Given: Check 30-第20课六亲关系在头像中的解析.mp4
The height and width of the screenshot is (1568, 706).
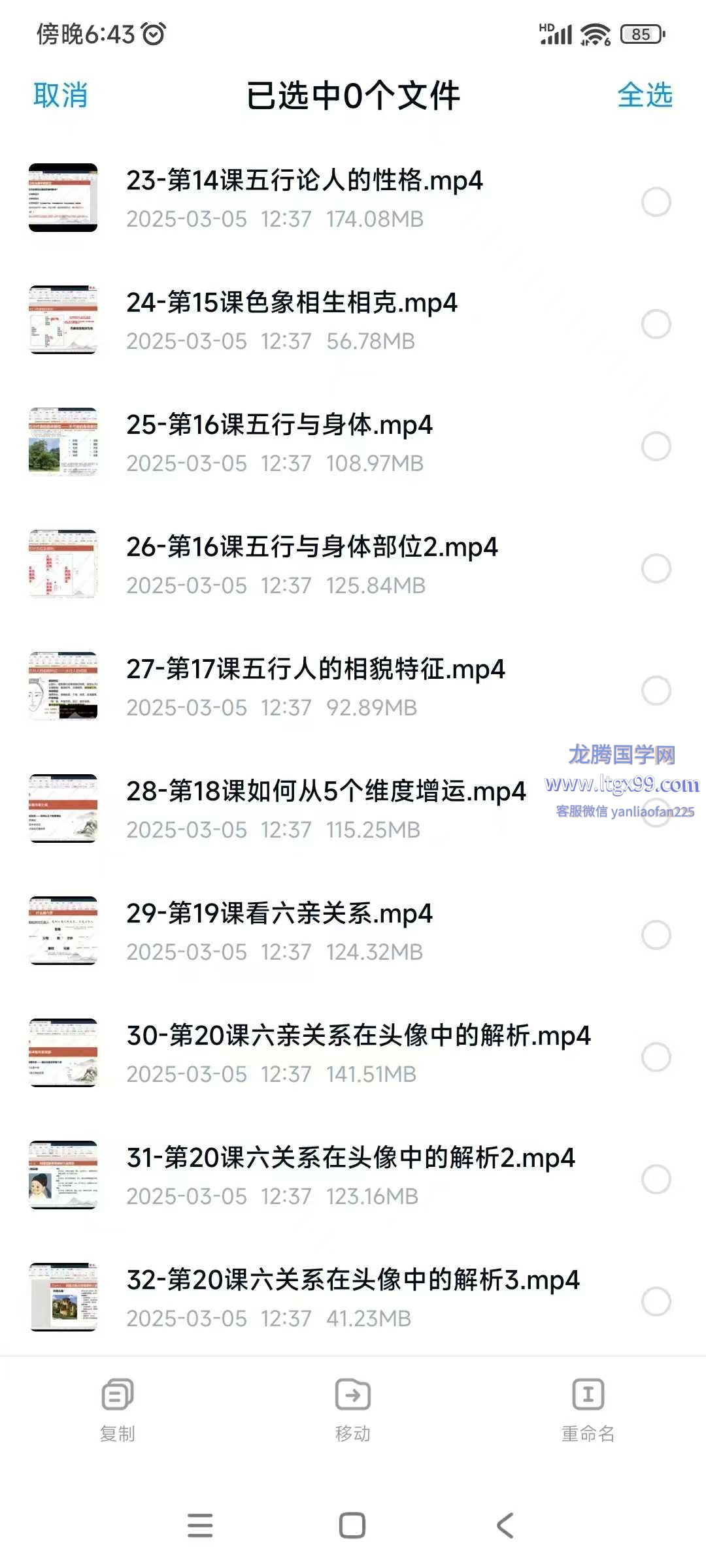Looking at the screenshot, I should tap(656, 1057).
